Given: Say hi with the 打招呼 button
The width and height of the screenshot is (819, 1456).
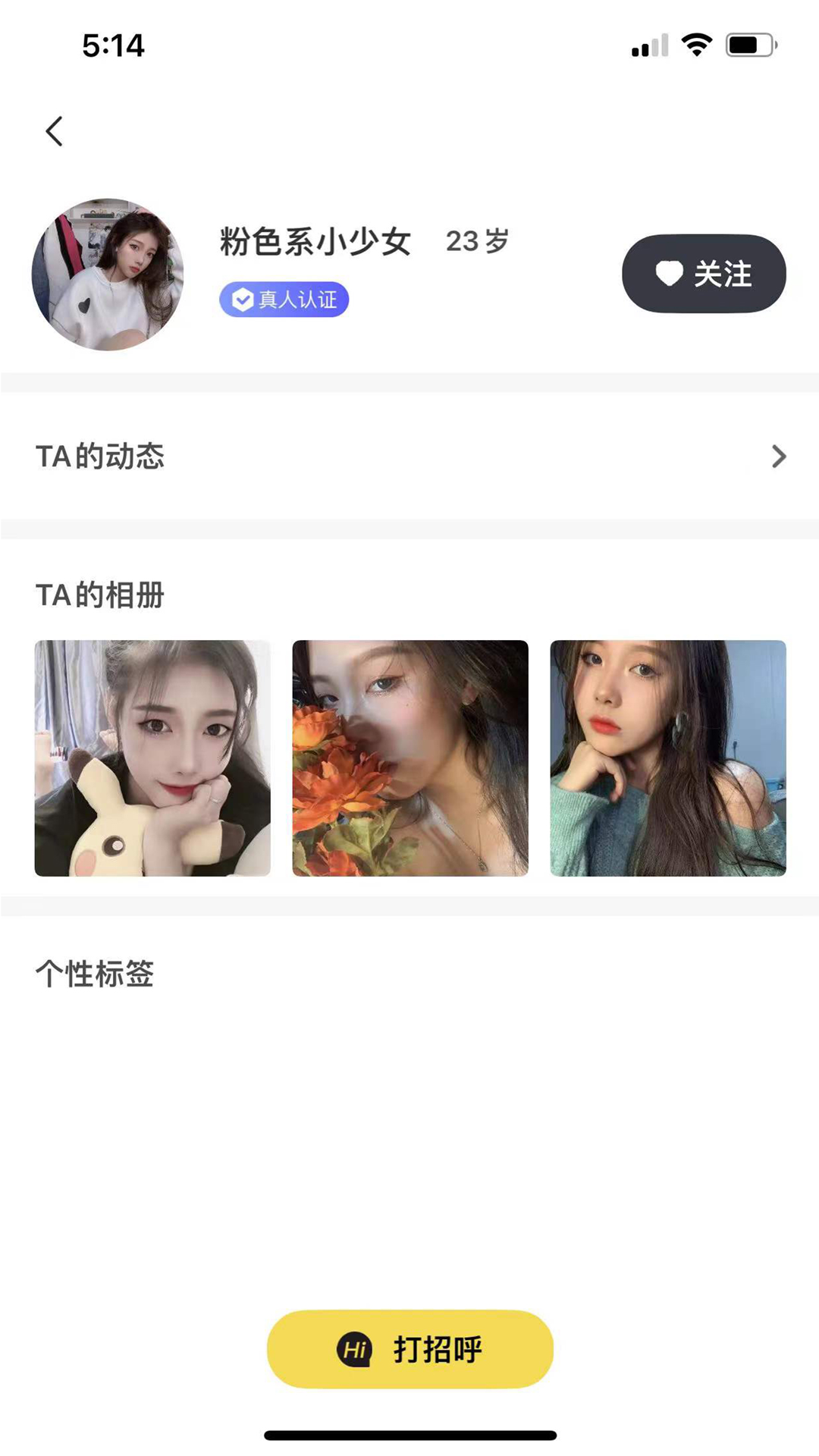Looking at the screenshot, I should (x=410, y=1349).
